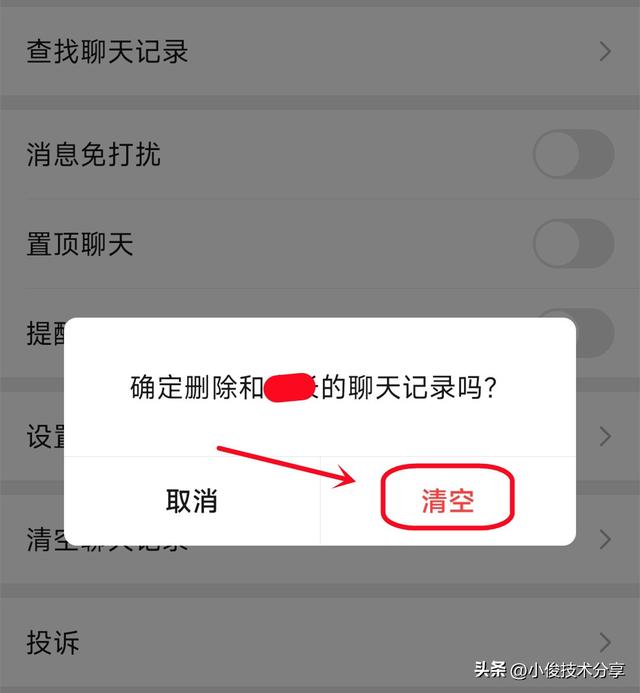This screenshot has height=693, width=640.
Task: Open the 投诉 row
Action: coord(320,642)
